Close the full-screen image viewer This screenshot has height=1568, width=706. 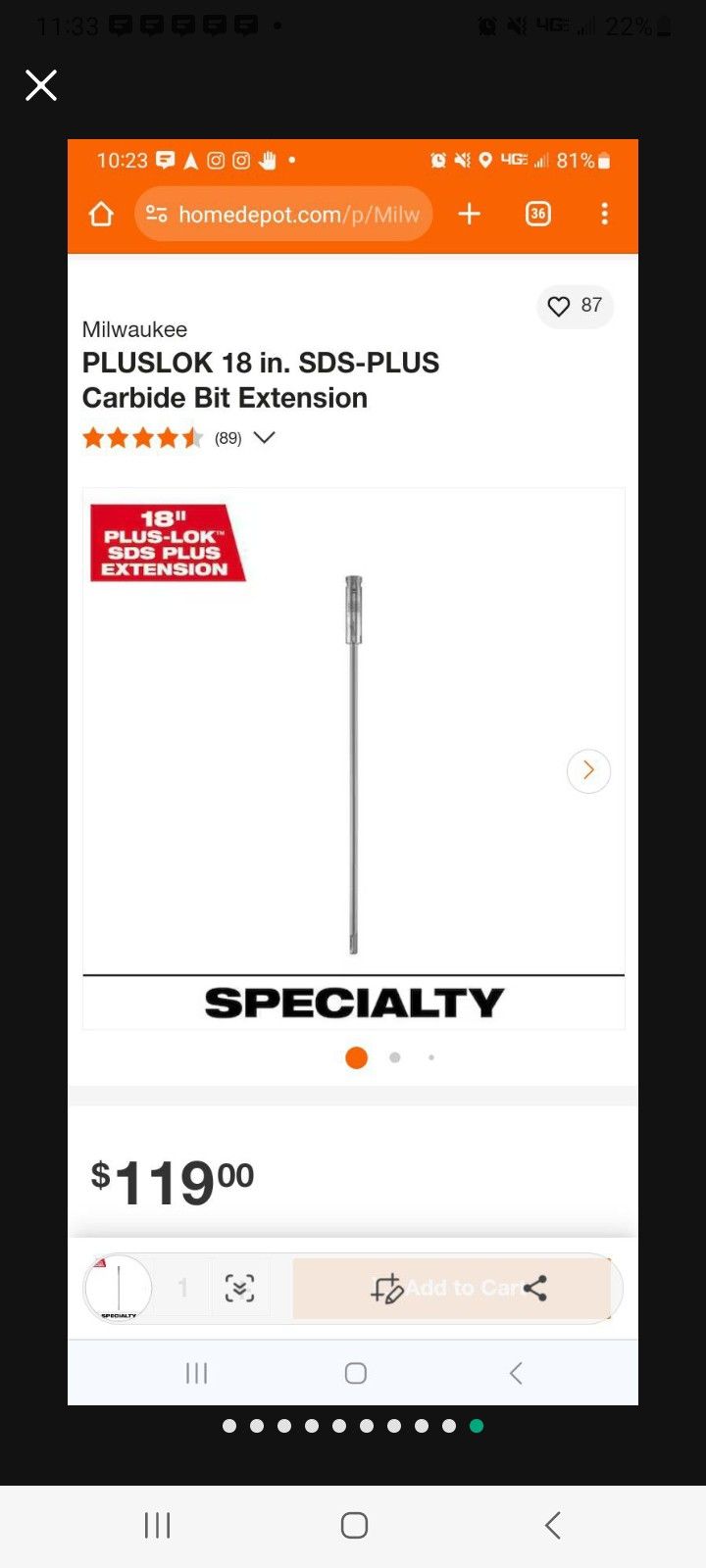[x=41, y=85]
